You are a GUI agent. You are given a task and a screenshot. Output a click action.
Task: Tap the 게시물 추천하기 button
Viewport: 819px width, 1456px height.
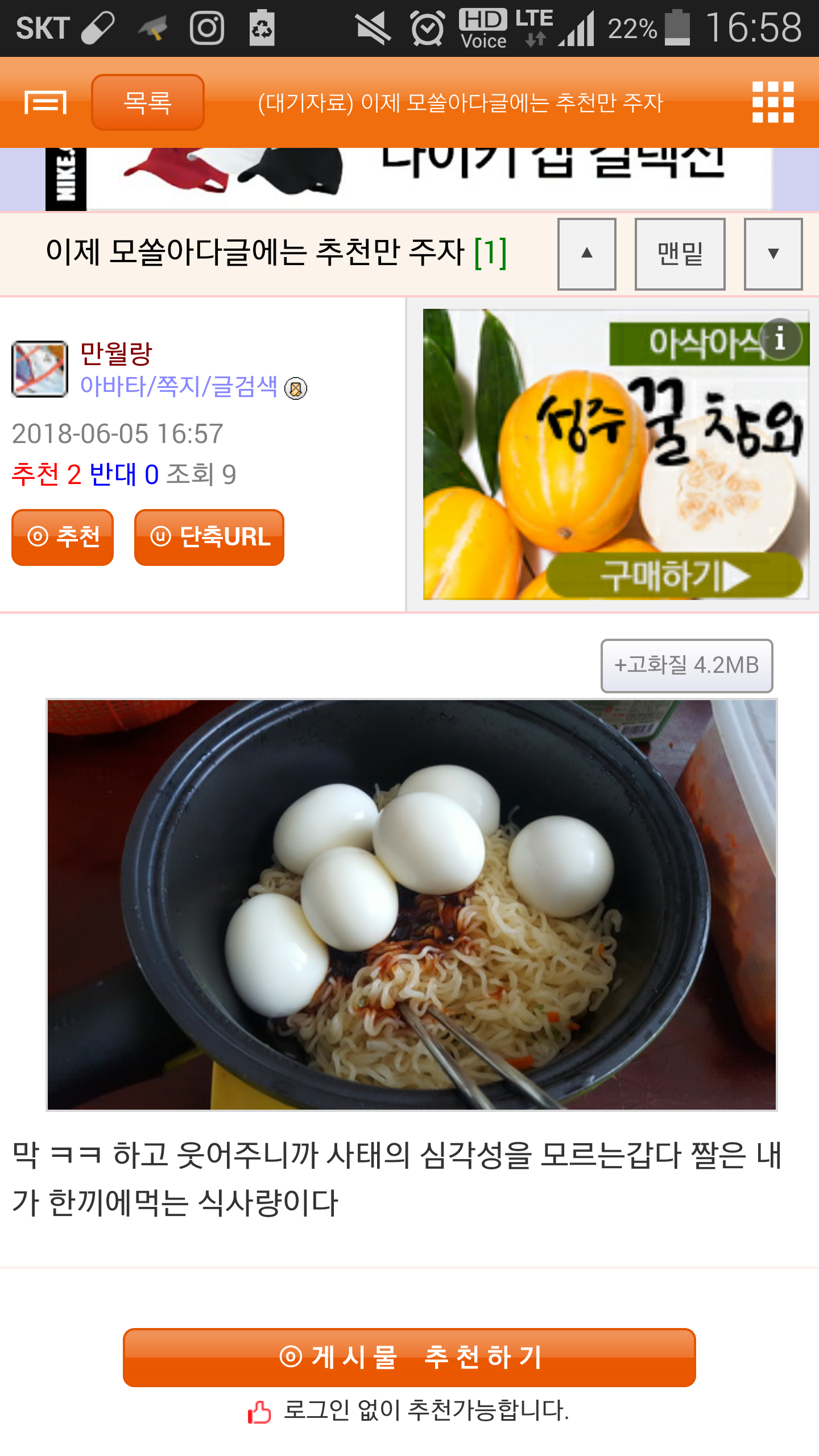click(x=409, y=1357)
